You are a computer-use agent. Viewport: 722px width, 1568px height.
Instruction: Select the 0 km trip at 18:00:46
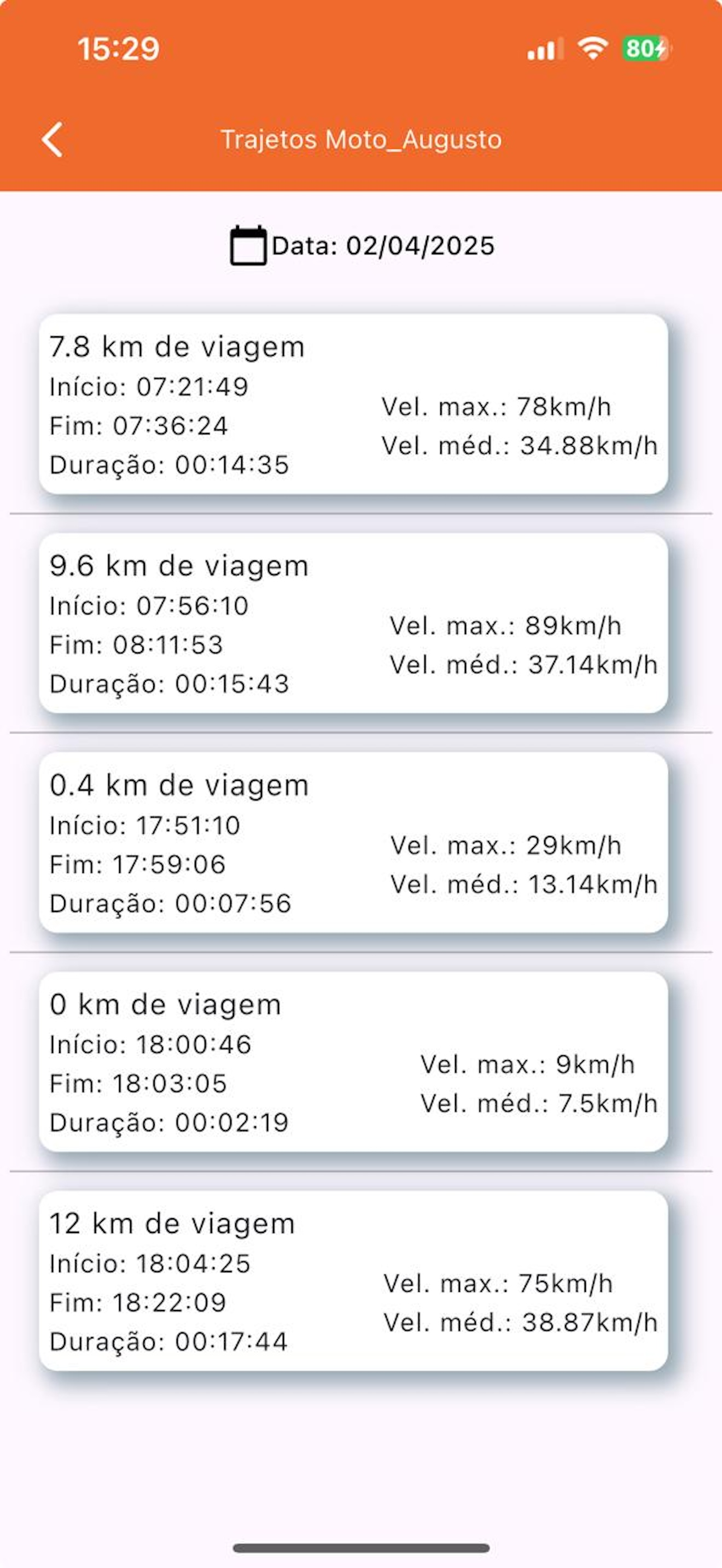click(353, 1062)
